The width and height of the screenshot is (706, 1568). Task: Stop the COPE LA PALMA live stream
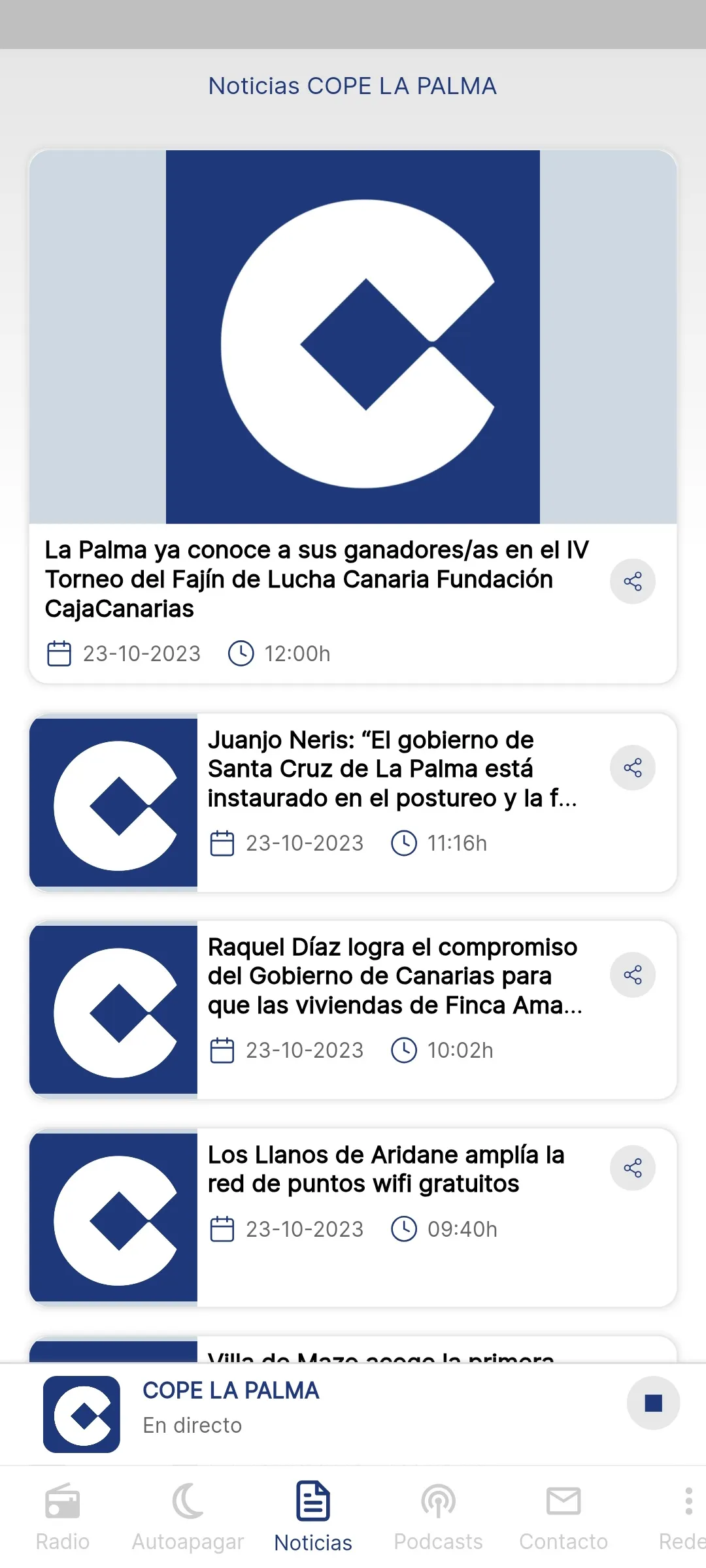(x=653, y=1403)
